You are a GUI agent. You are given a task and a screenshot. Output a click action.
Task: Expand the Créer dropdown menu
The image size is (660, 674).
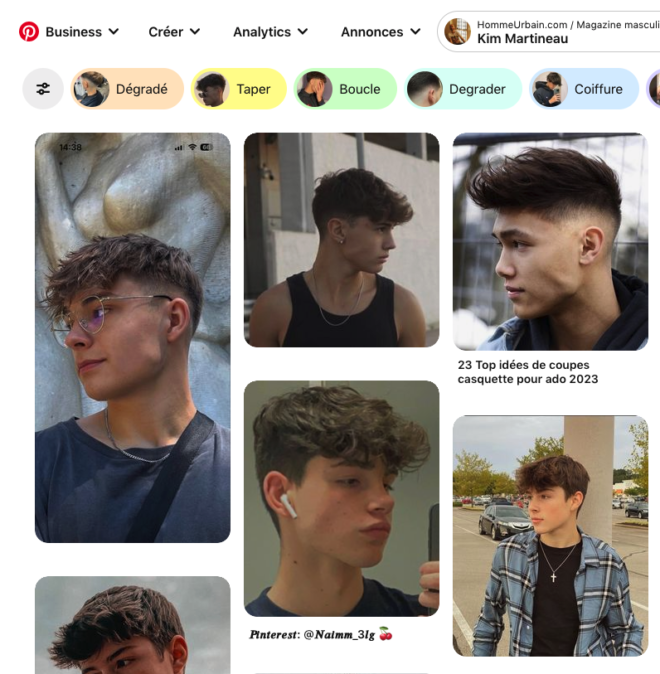pyautogui.click(x=174, y=32)
